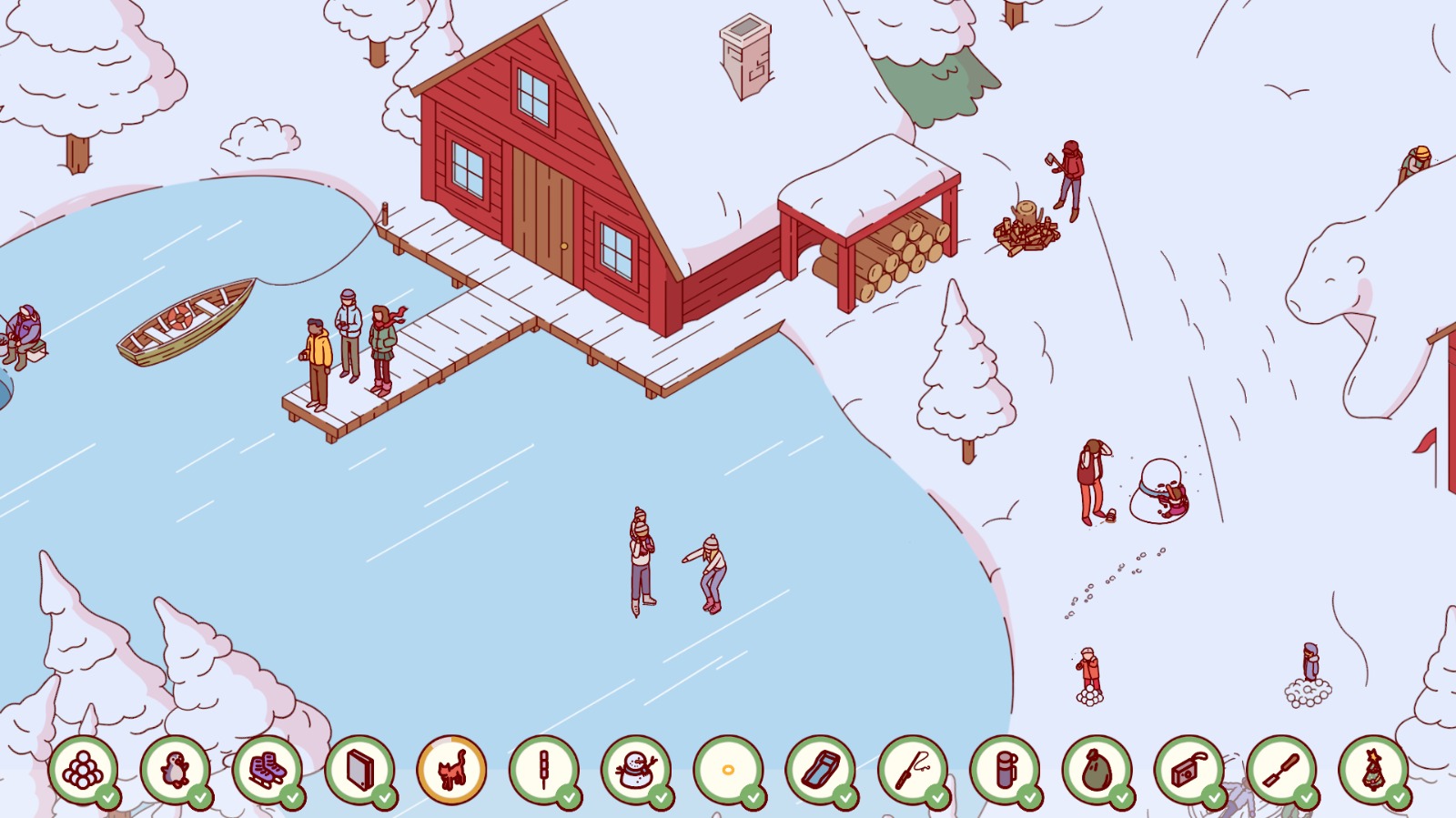Select the book item icon
The height and width of the screenshot is (818, 1456).
point(359,771)
